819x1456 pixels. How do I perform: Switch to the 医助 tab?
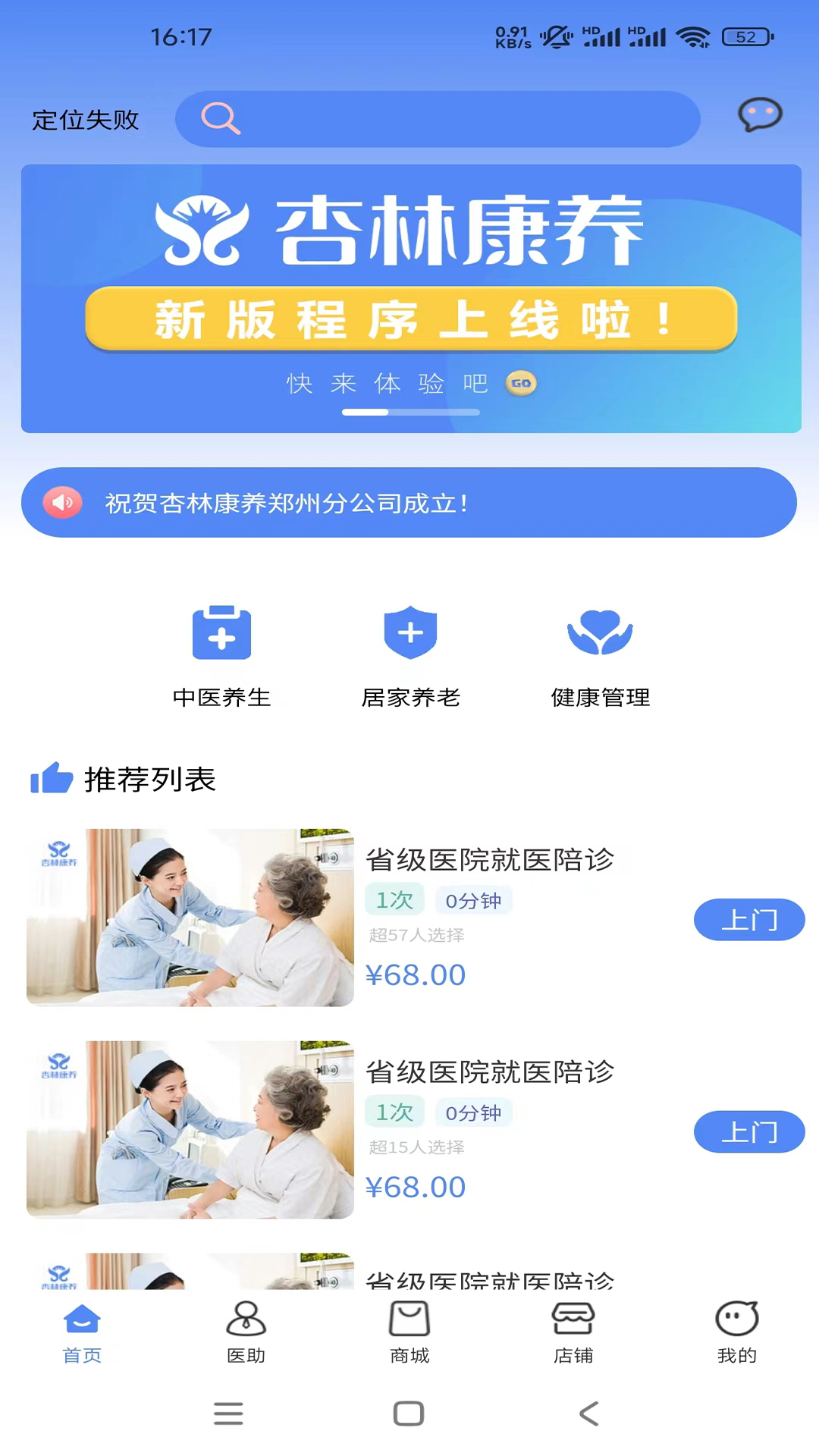(246, 1333)
